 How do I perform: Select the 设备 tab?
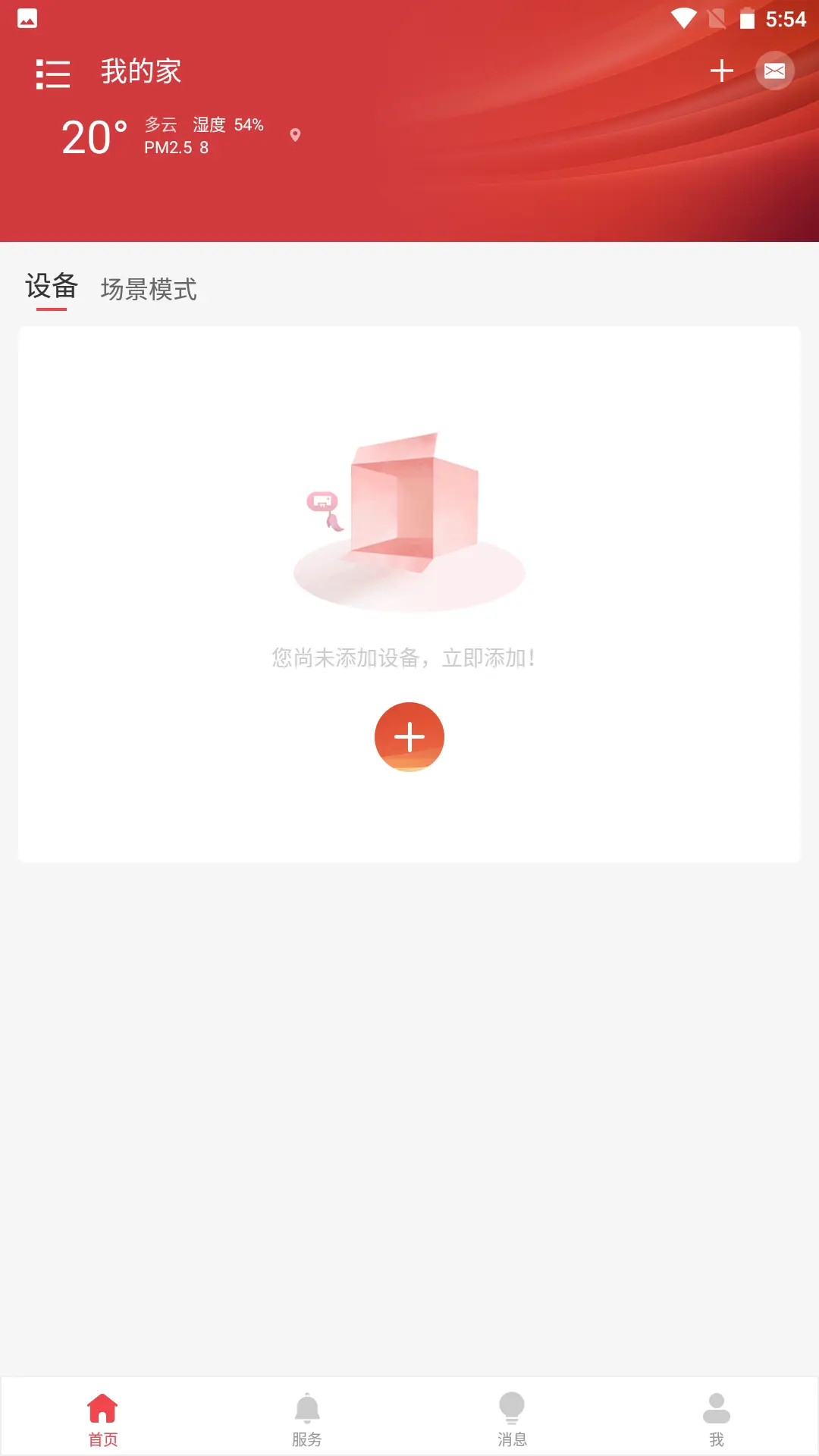[x=52, y=287]
